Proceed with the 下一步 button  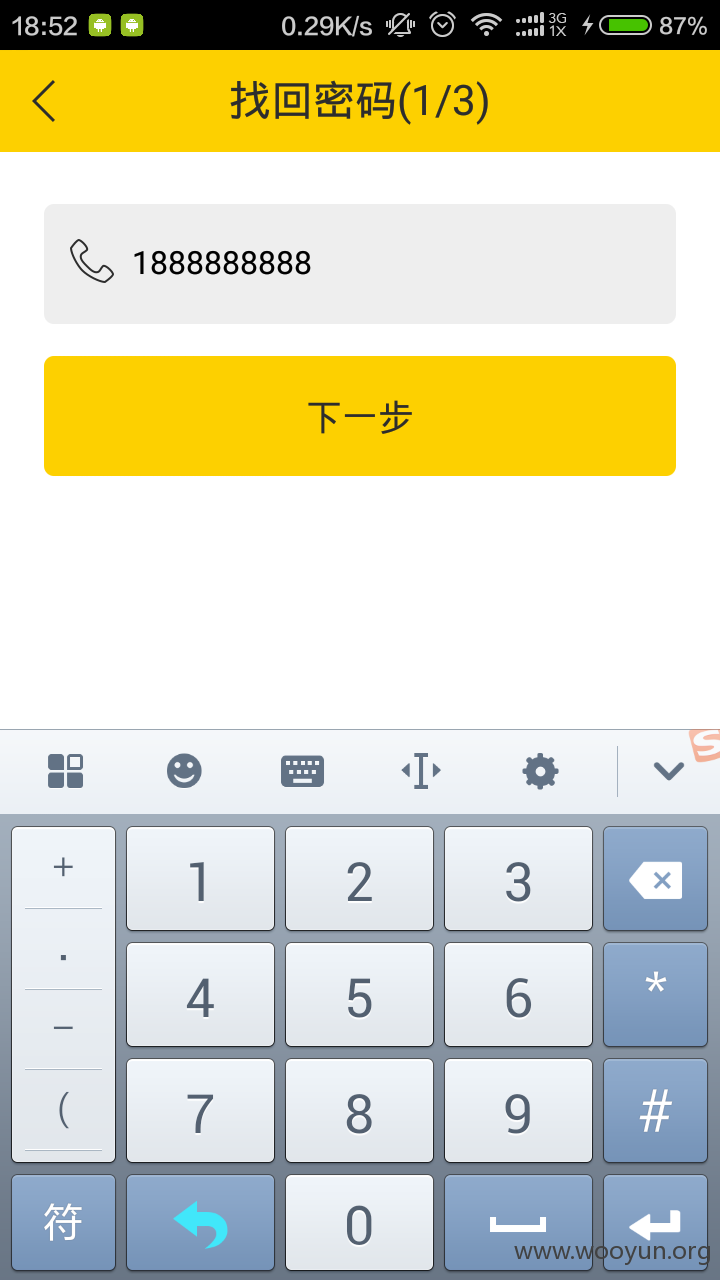click(360, 416)
